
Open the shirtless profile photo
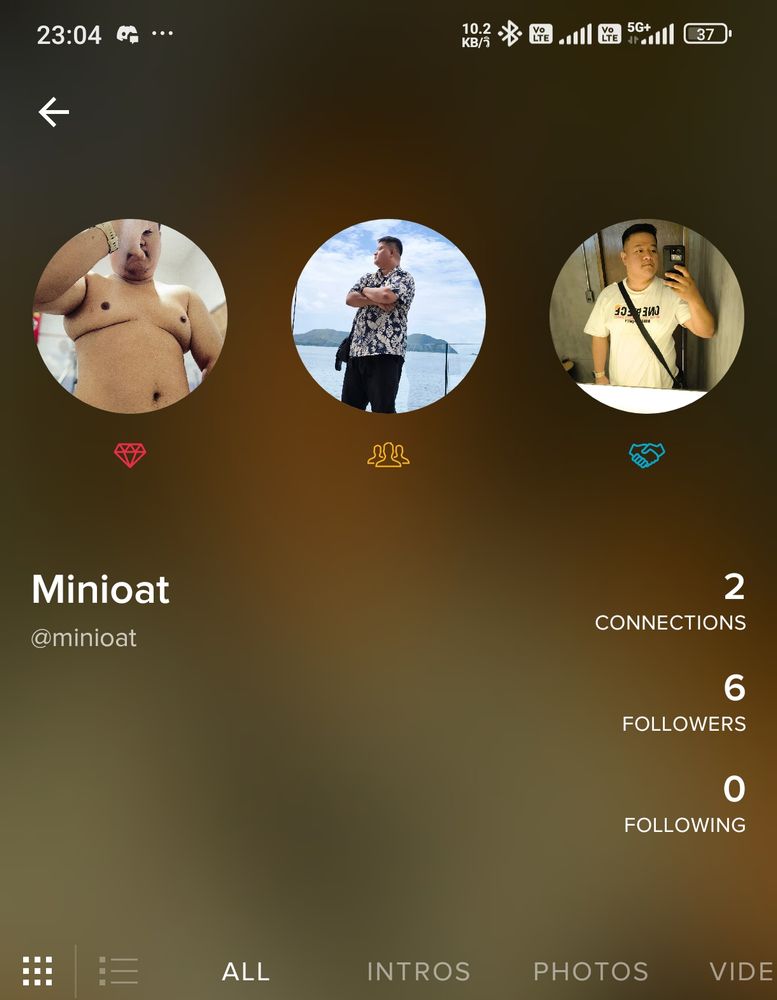coord(130,316)
